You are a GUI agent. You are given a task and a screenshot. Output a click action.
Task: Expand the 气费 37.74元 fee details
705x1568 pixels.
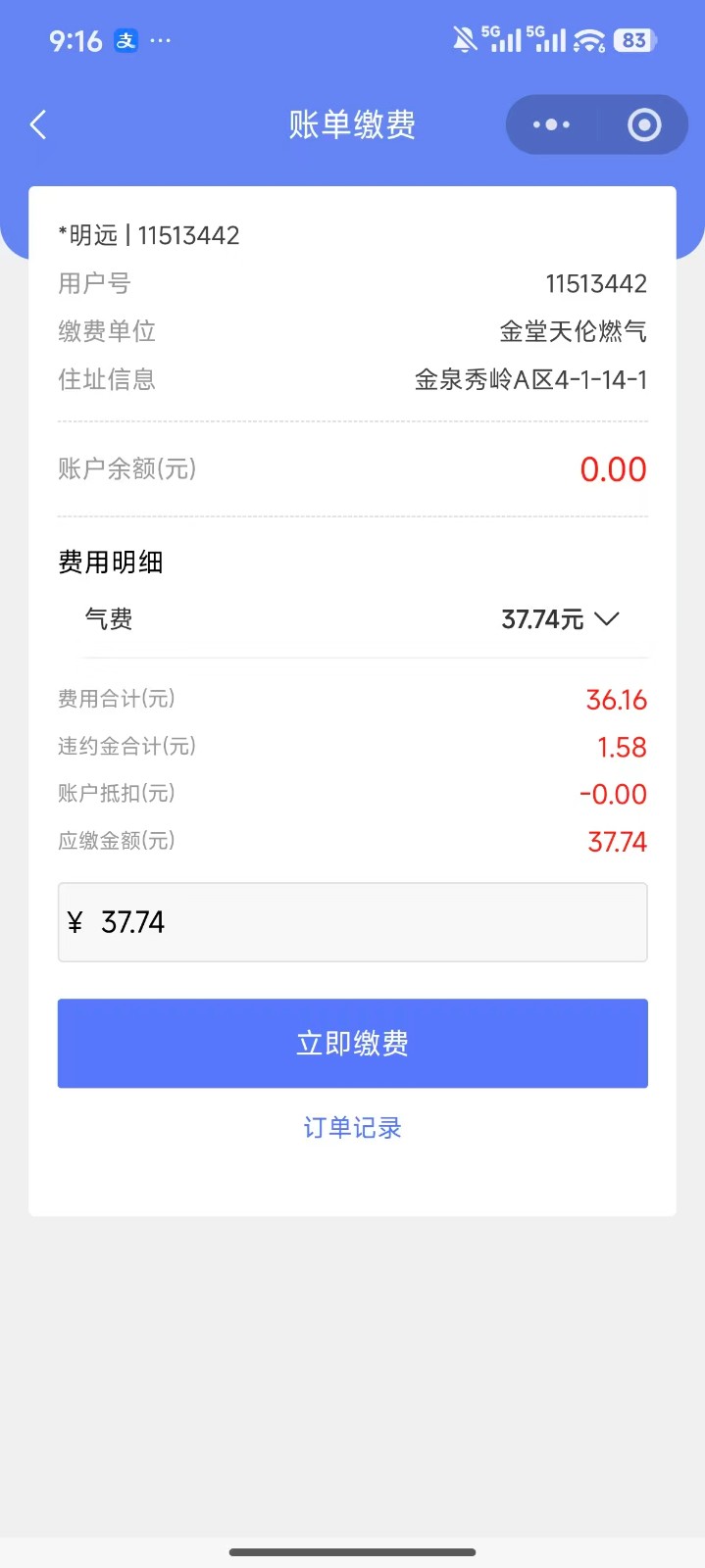click(x=607, y=619)
